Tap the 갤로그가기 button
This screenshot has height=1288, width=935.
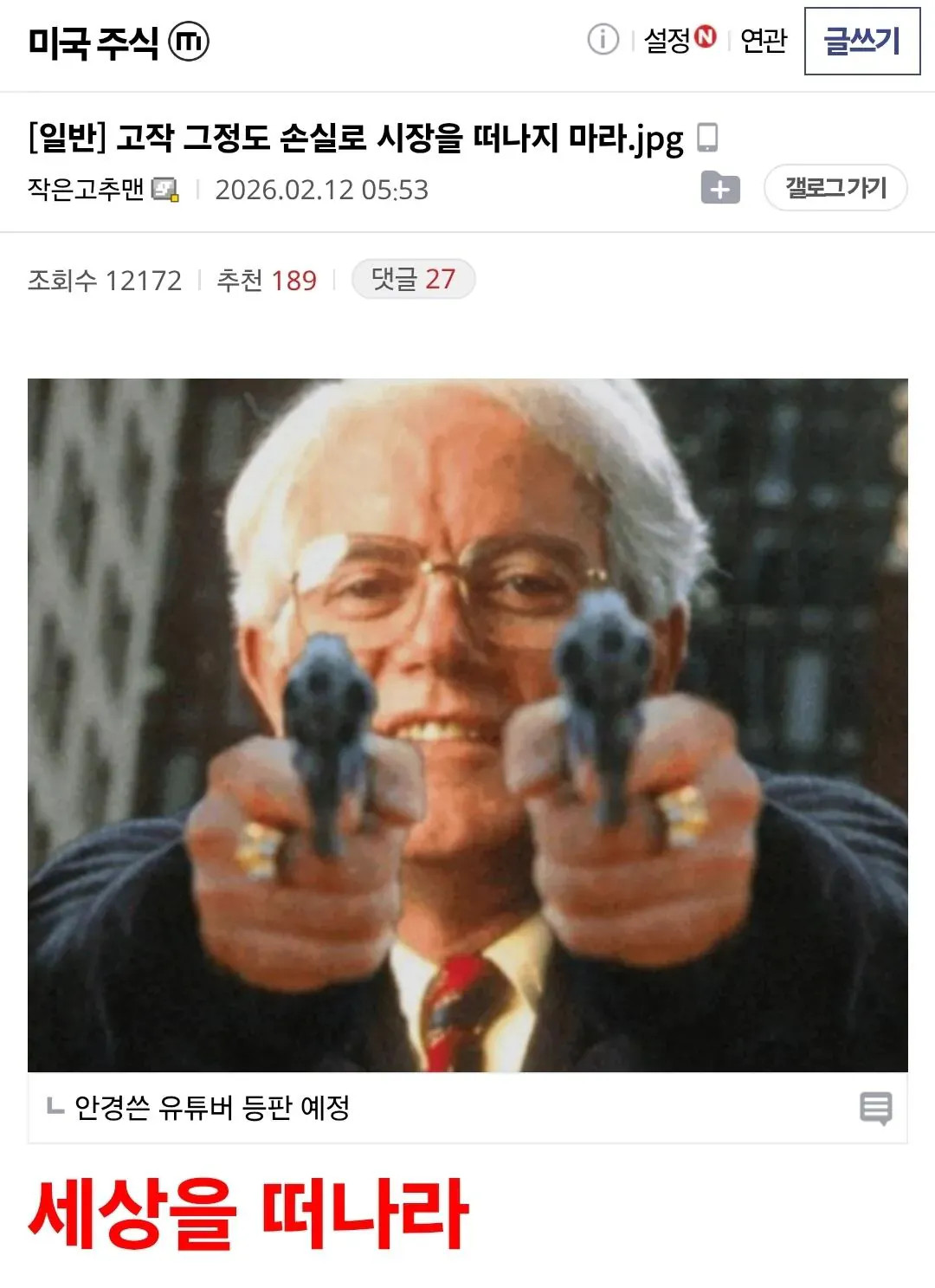click(x=835, y=188)
